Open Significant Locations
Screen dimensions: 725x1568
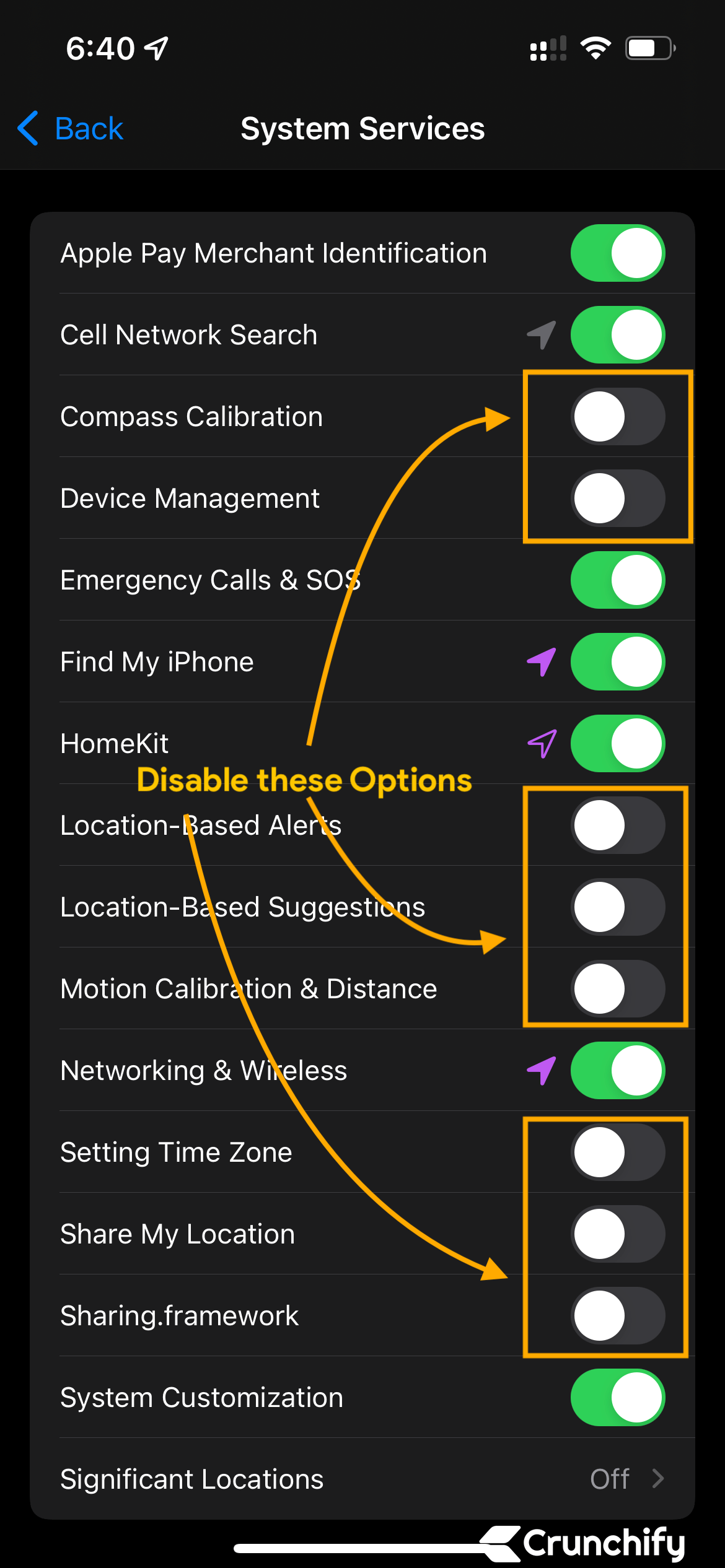click(x=362, y=1478)
